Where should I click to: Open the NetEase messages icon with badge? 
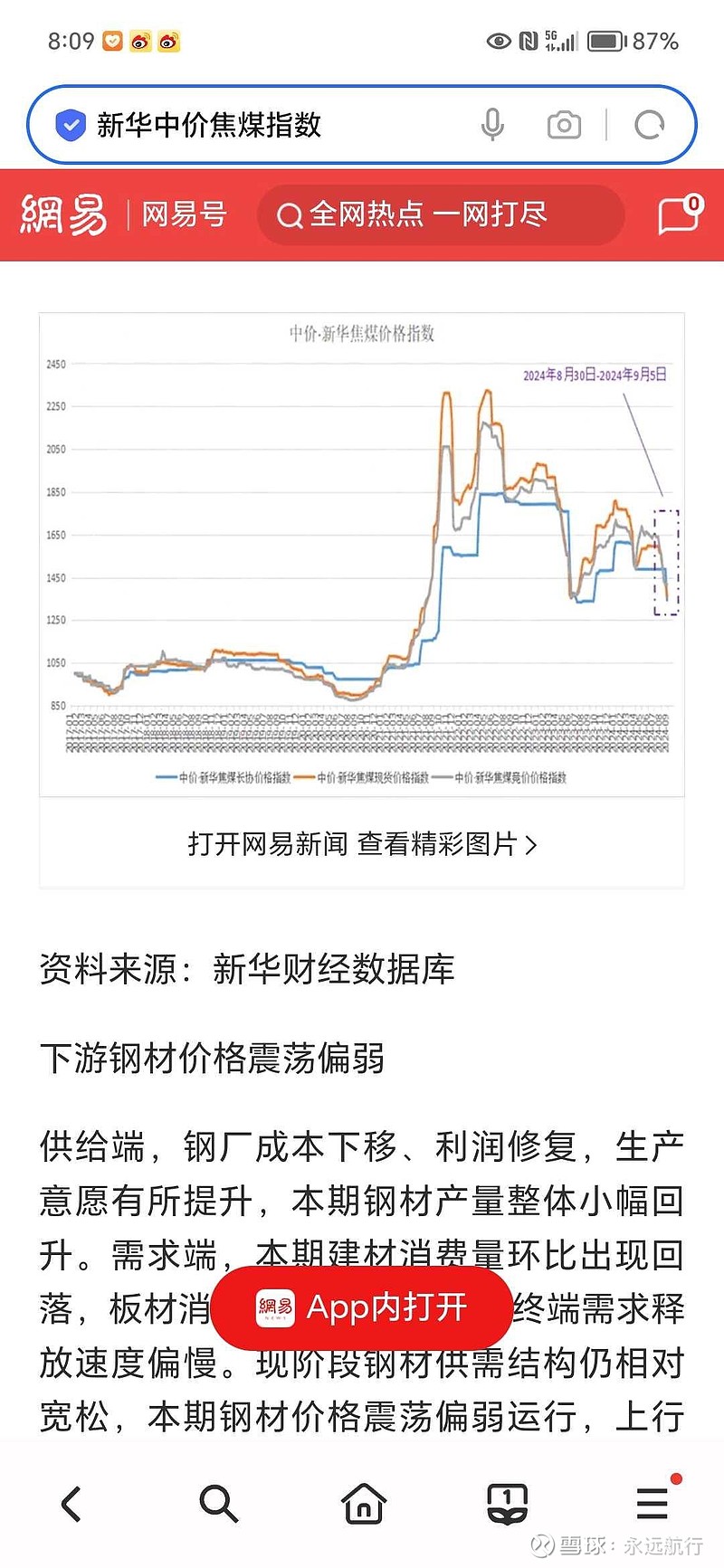(680, 215)
